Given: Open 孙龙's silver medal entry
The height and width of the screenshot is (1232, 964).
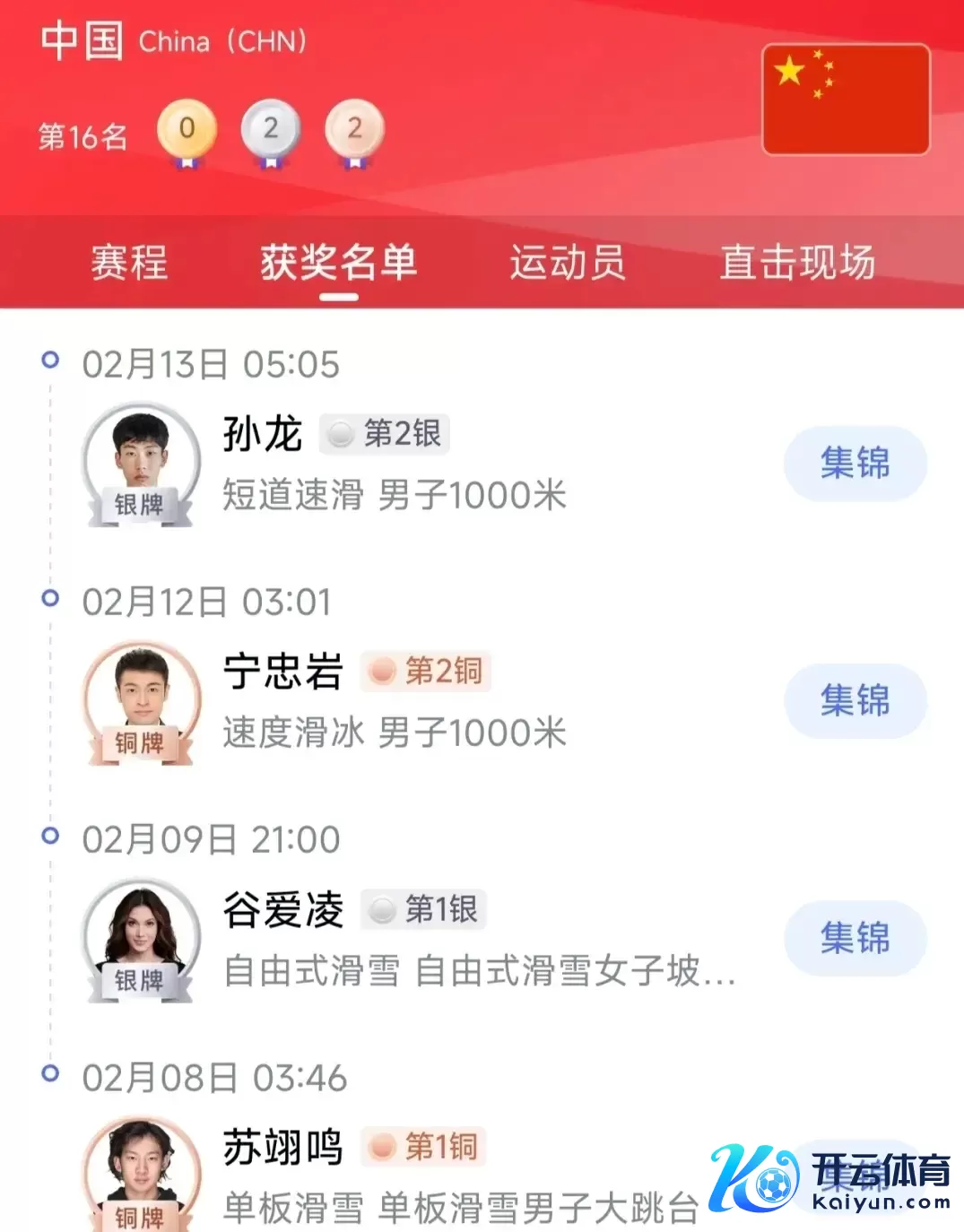Looking at the screenshot, I should pos(395,464).
